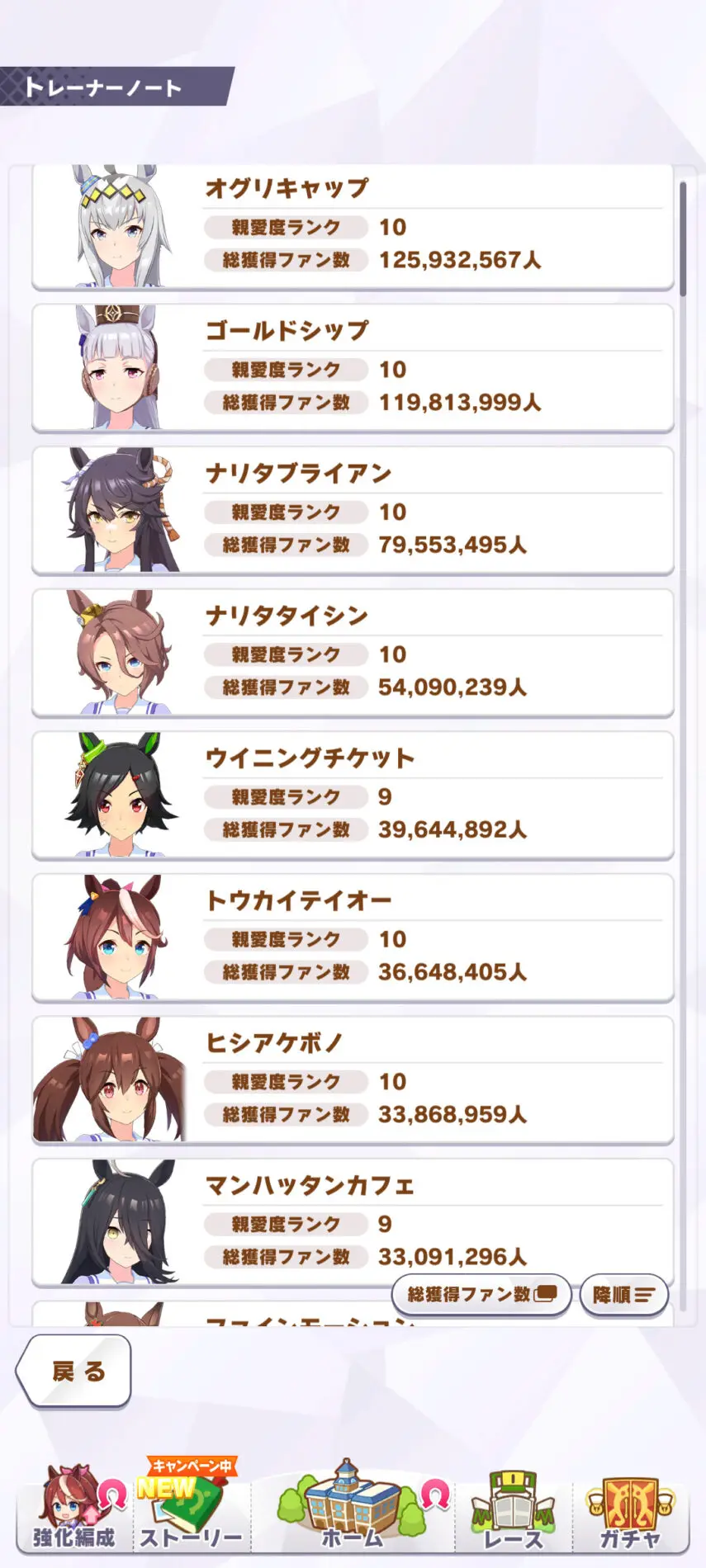Toggle the 降順 sort order button
The image size is (706, 1568).
[624, 1295]
